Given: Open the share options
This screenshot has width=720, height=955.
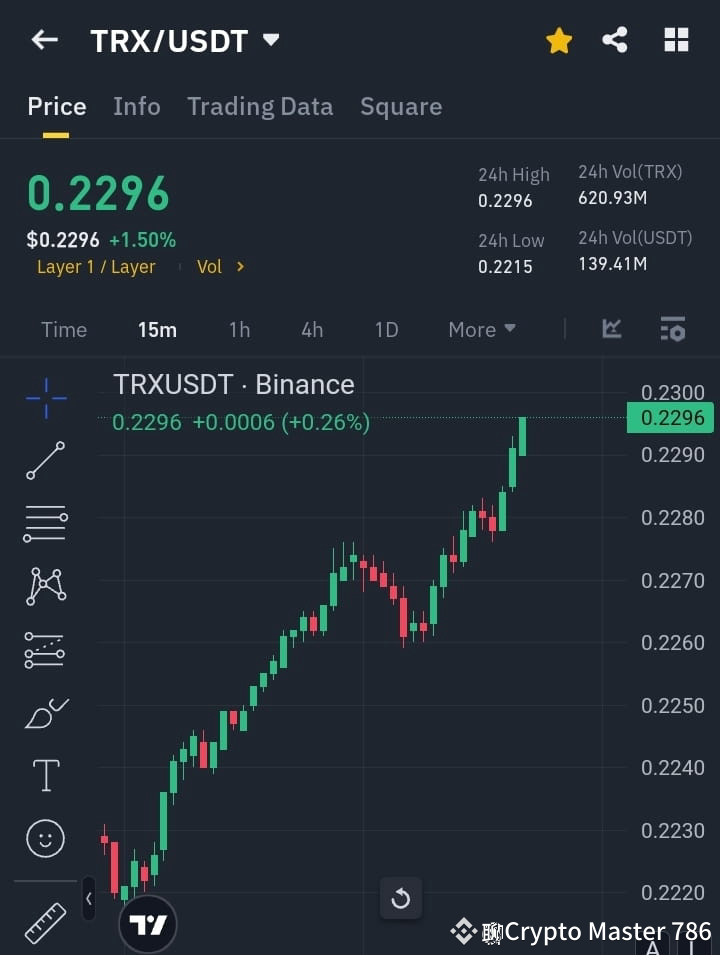Looking at the screenshot, I should [615, 40].
